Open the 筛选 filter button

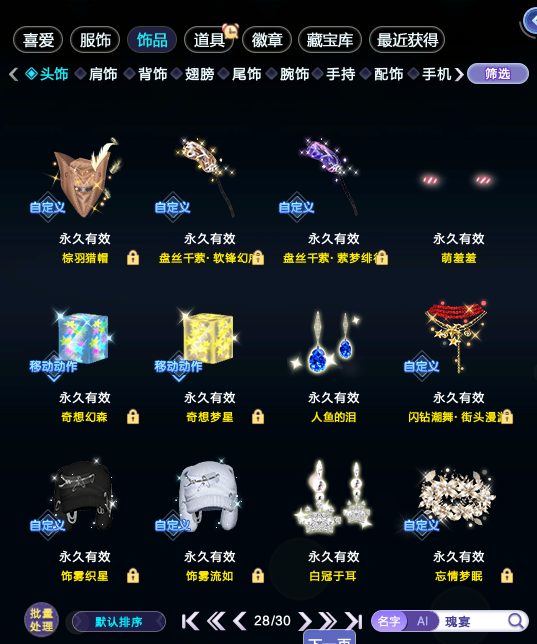(x=498, y=74)
